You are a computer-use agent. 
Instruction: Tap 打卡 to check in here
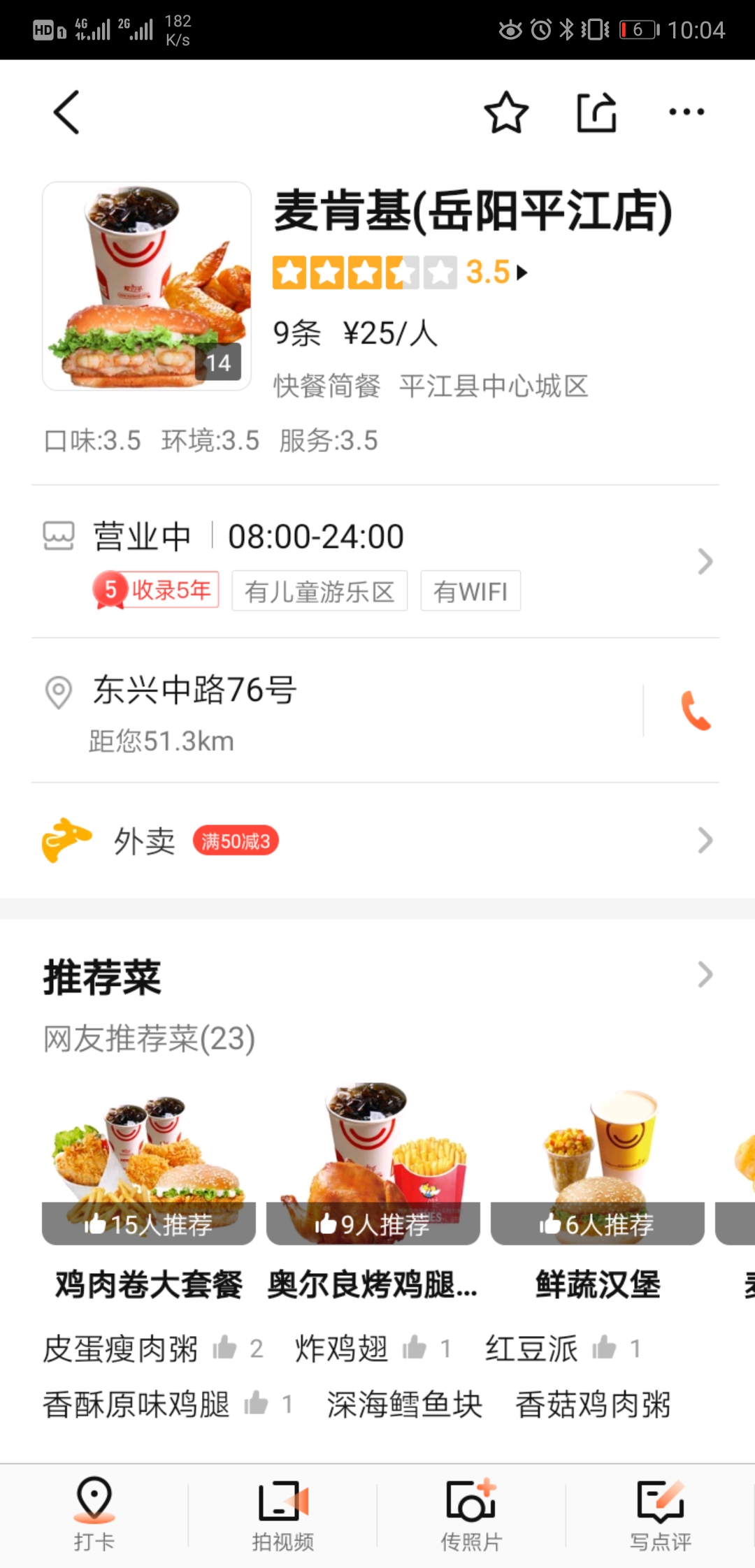94,1513
